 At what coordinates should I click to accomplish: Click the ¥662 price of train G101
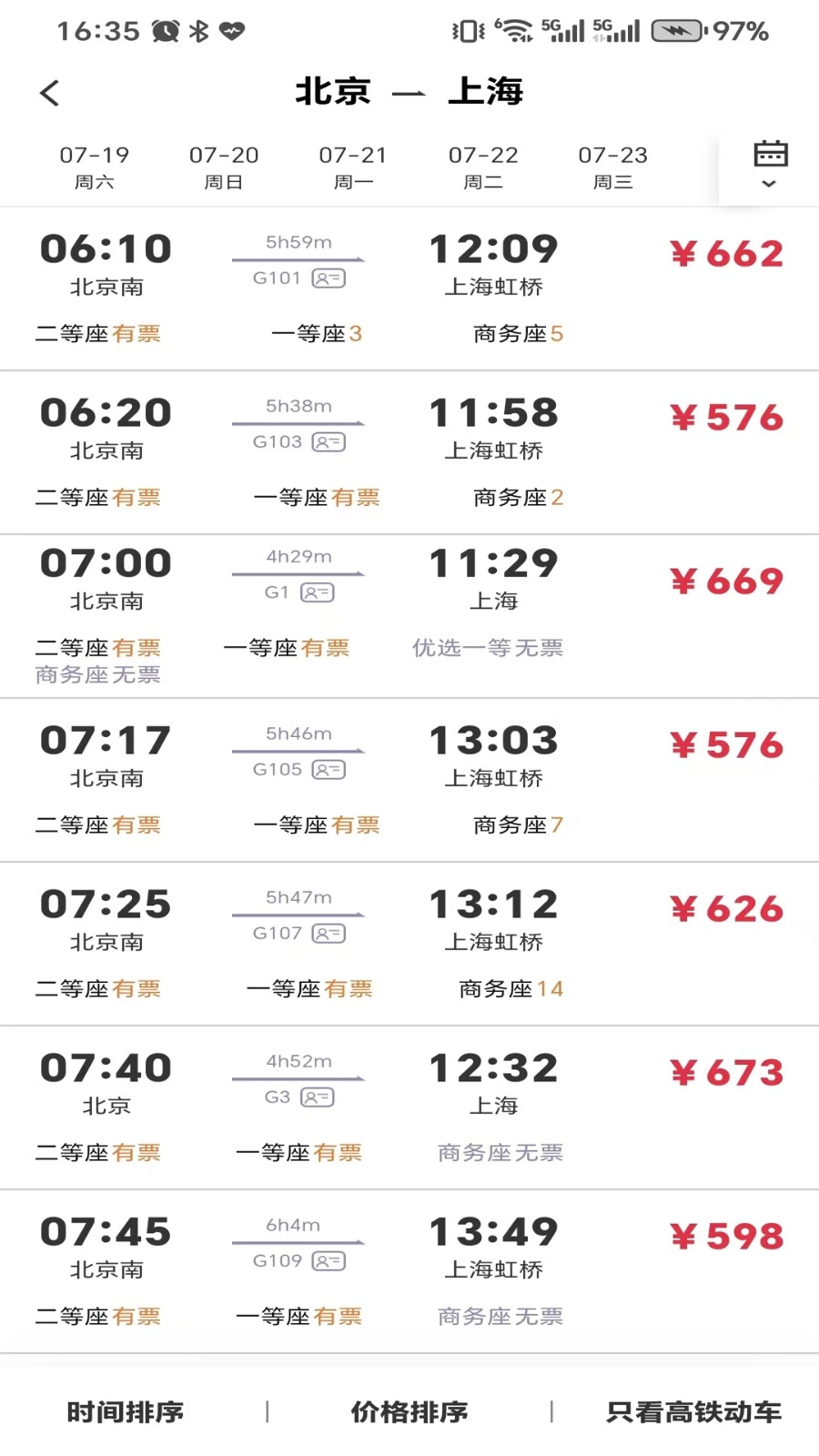725,253
